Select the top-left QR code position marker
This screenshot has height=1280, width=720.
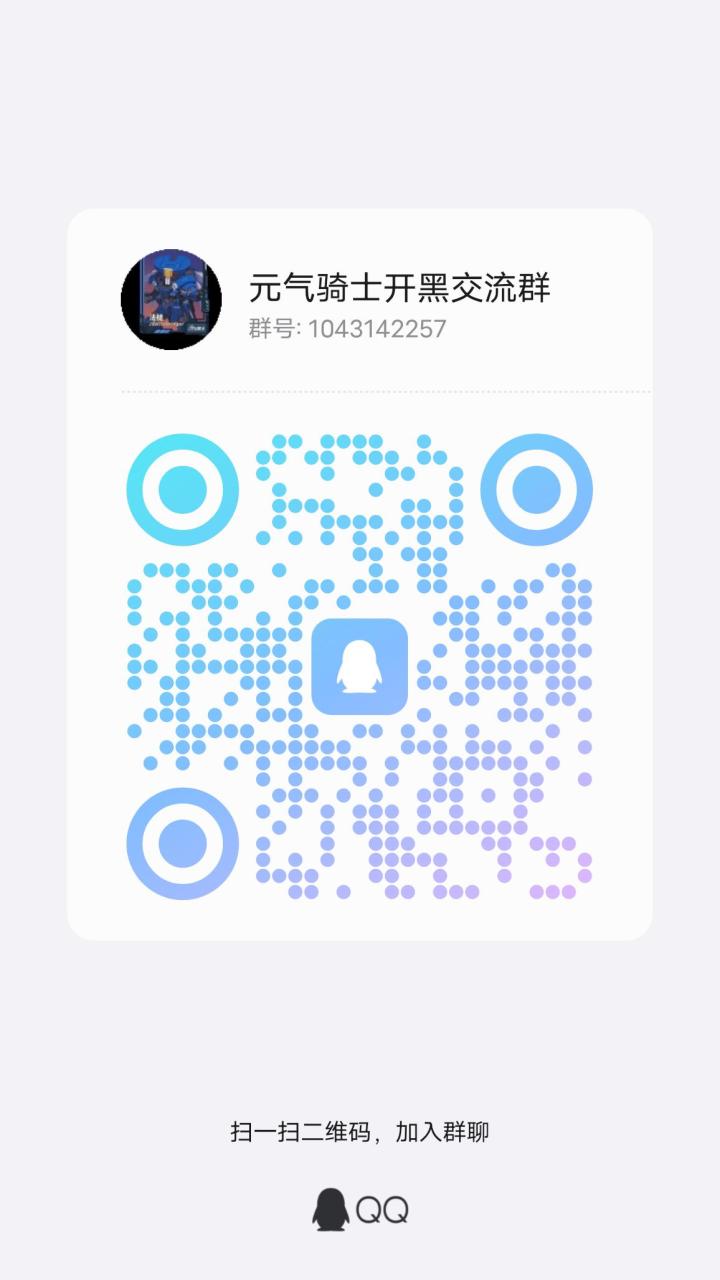181,490
